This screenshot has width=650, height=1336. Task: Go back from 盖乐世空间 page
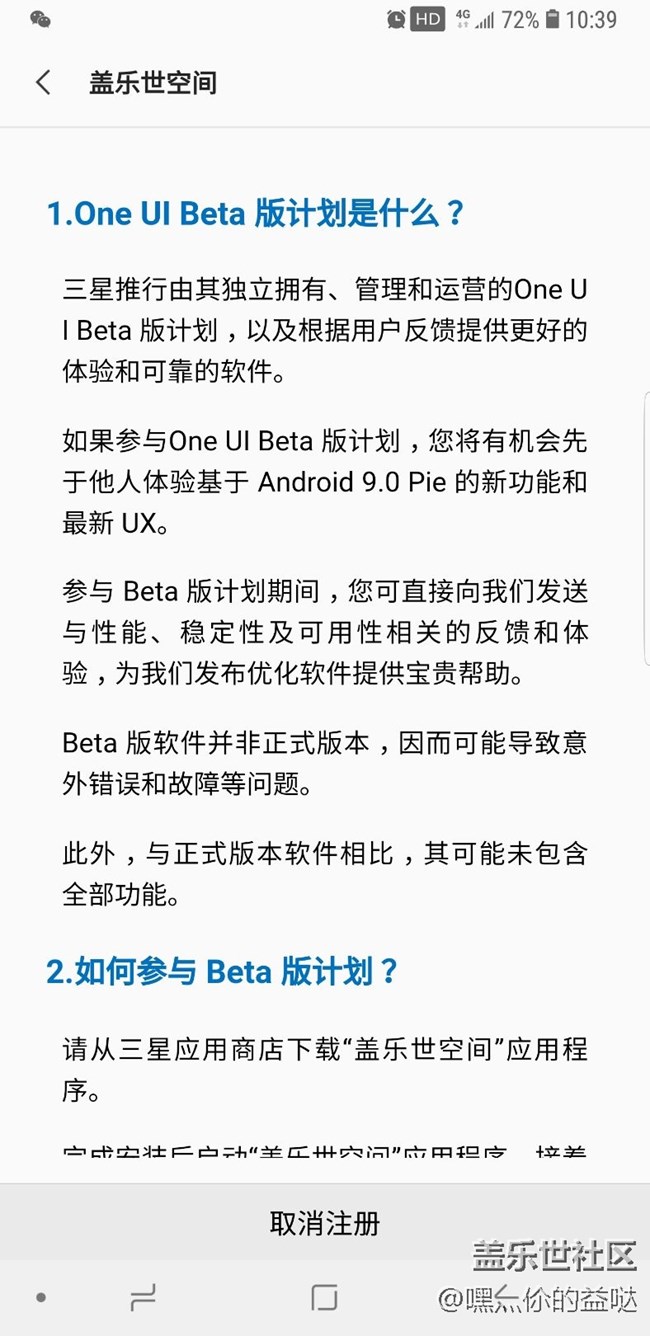pos(43,82)
